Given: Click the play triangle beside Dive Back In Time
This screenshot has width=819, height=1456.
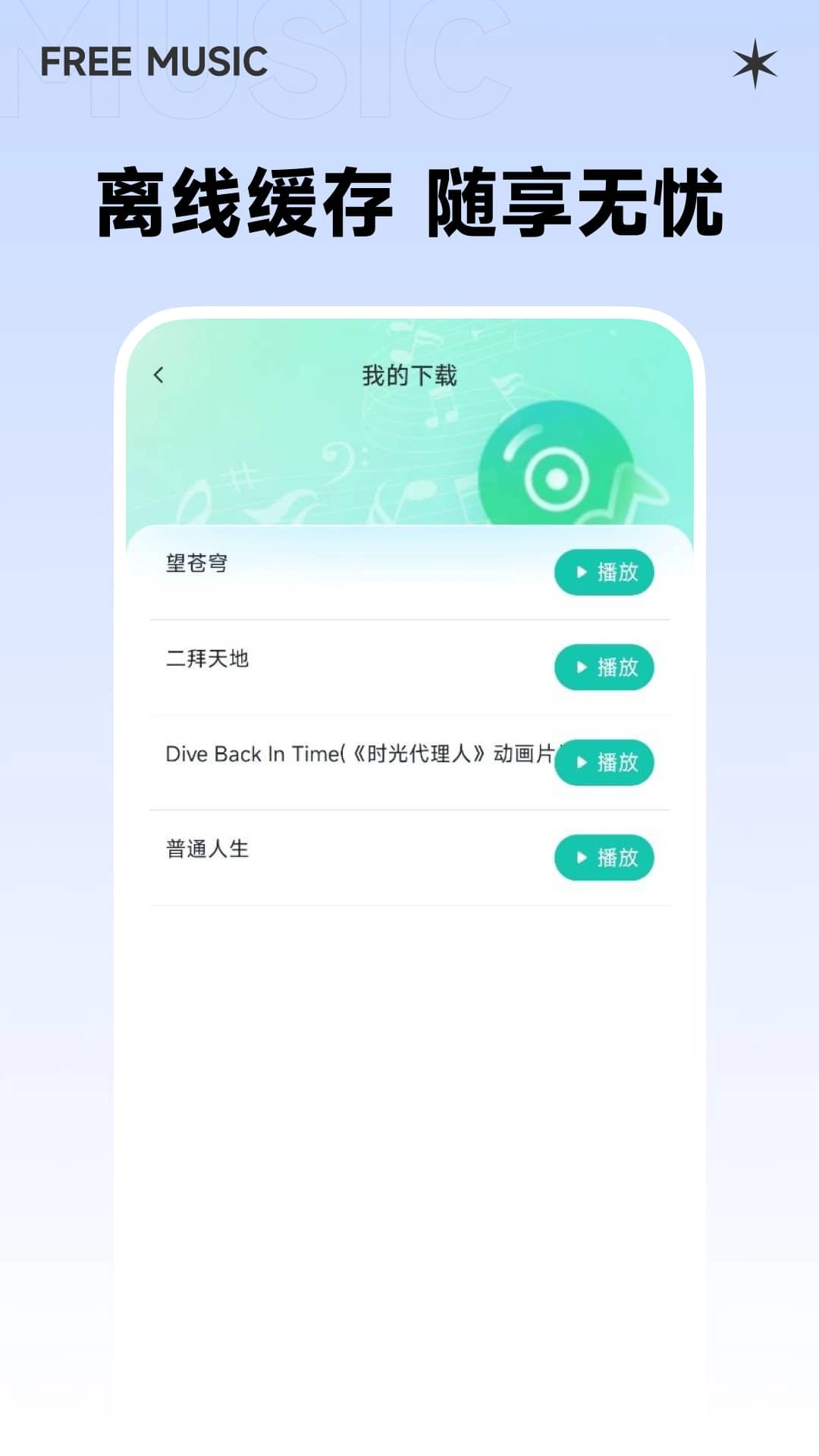Looking at the screenshot, I should (581, 763).
